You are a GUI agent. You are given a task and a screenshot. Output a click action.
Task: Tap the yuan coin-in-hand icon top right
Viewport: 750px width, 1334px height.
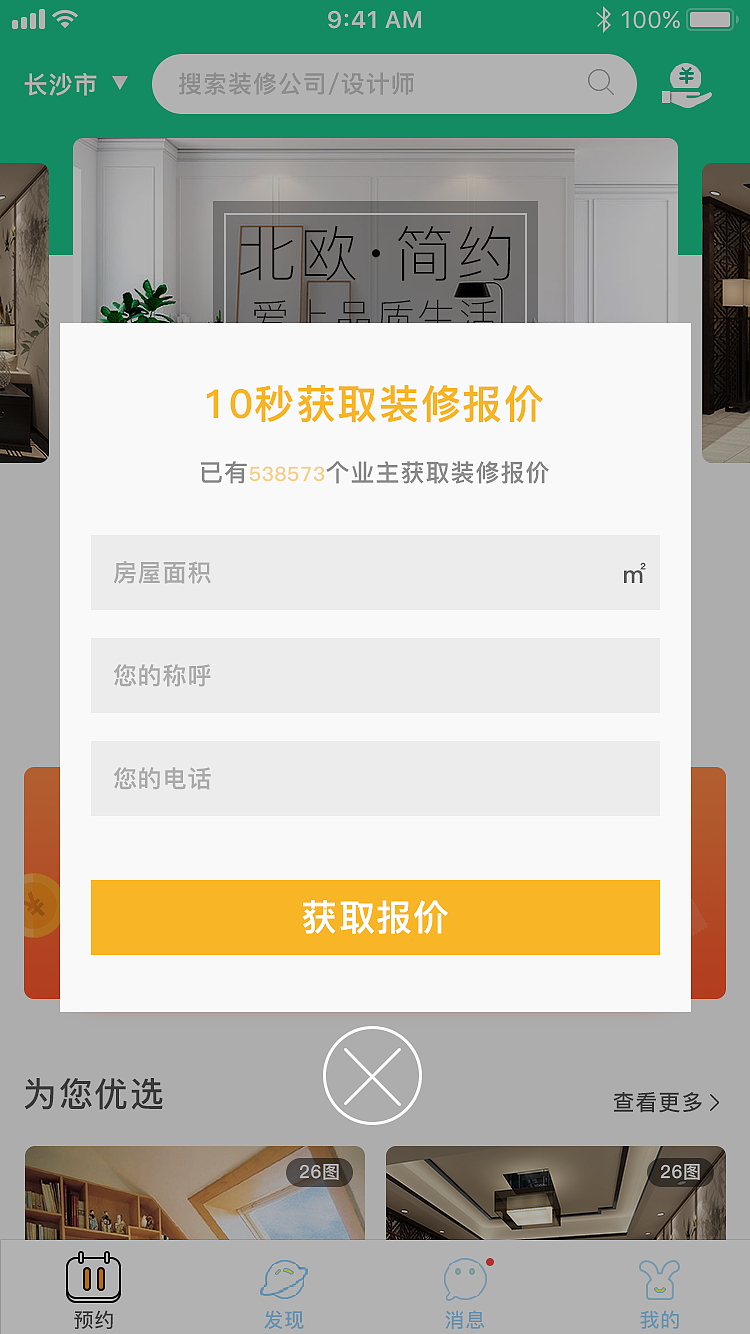click(x=686, y=85)
